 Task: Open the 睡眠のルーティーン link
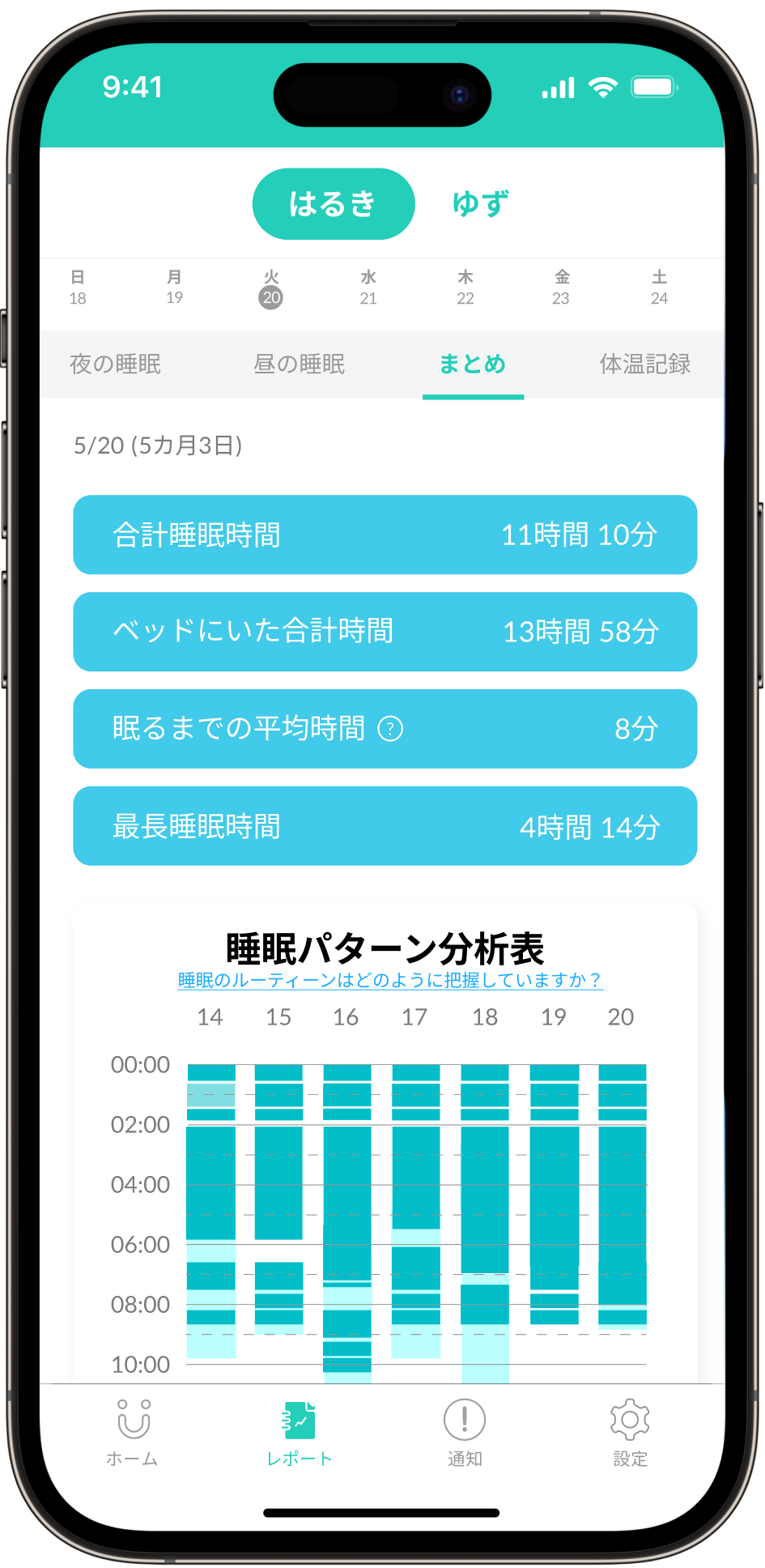(390, 980)
